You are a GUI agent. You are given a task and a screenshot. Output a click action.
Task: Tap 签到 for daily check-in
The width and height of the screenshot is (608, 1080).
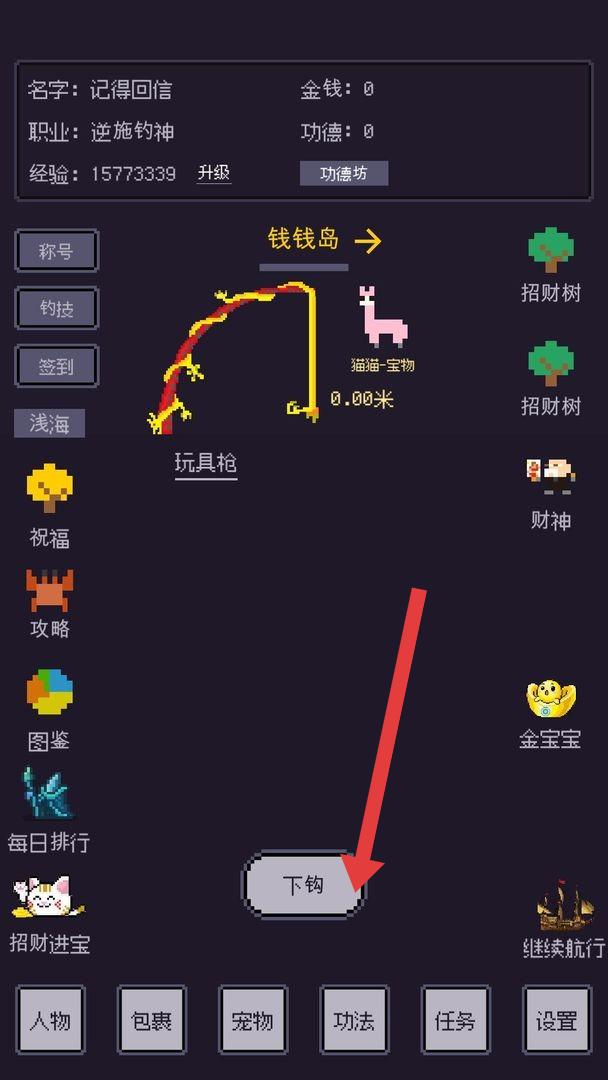pos(56,366)
